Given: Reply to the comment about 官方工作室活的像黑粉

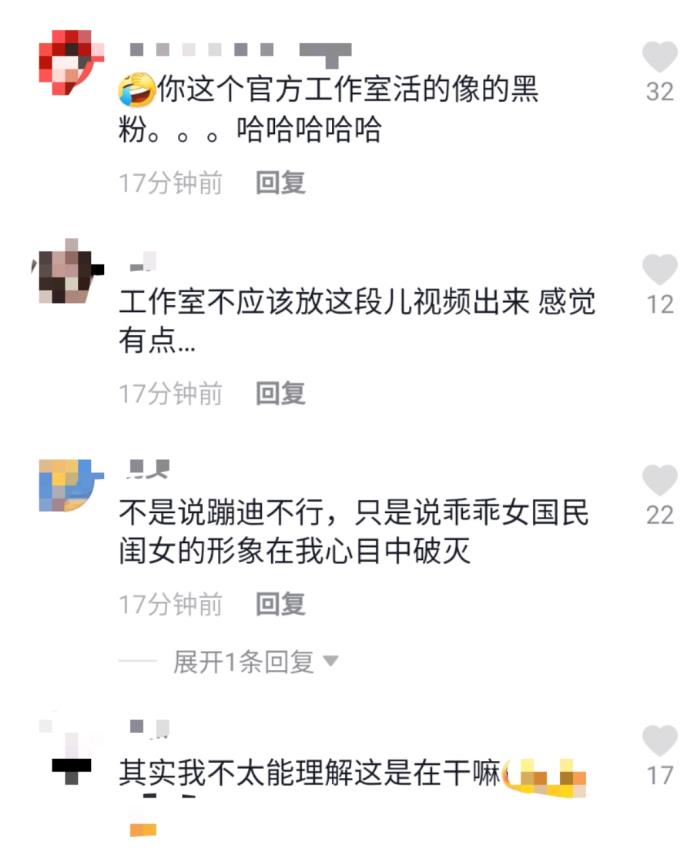Looking at the screenshot, I should [280, 183].
